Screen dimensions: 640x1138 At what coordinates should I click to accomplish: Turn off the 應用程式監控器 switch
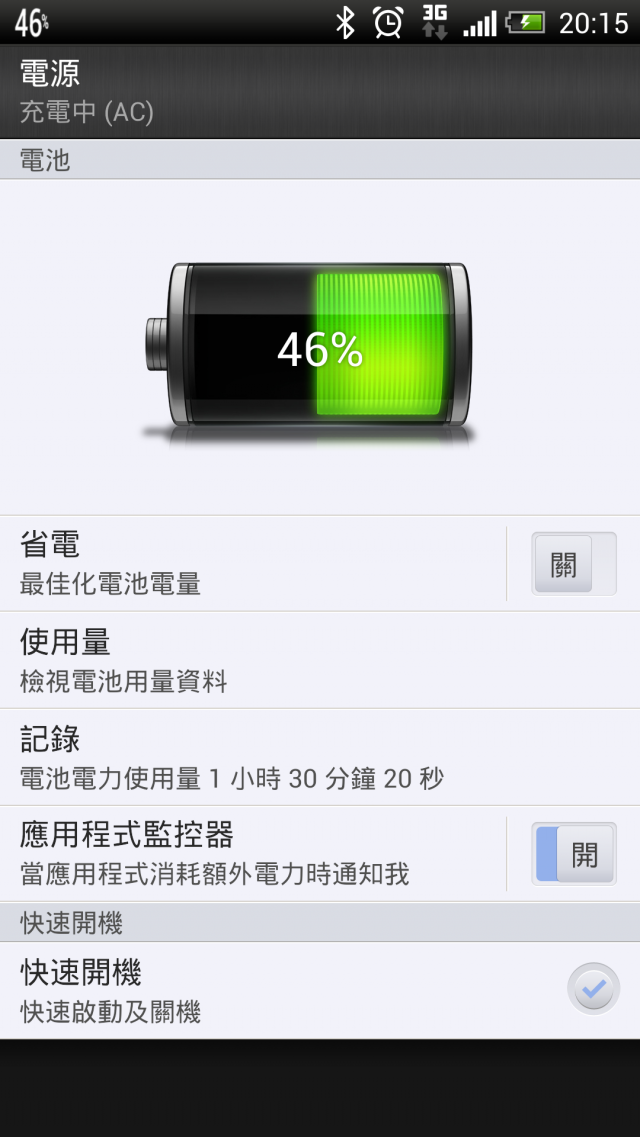[573, 854]
